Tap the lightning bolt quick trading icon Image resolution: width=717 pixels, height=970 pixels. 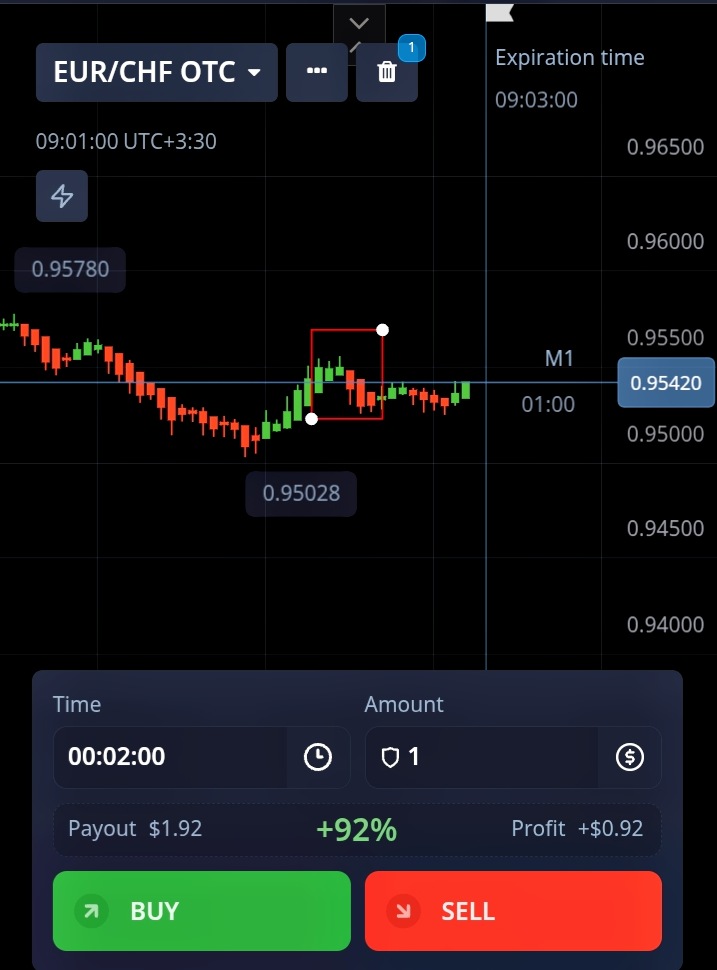click(x=62, y=196)
